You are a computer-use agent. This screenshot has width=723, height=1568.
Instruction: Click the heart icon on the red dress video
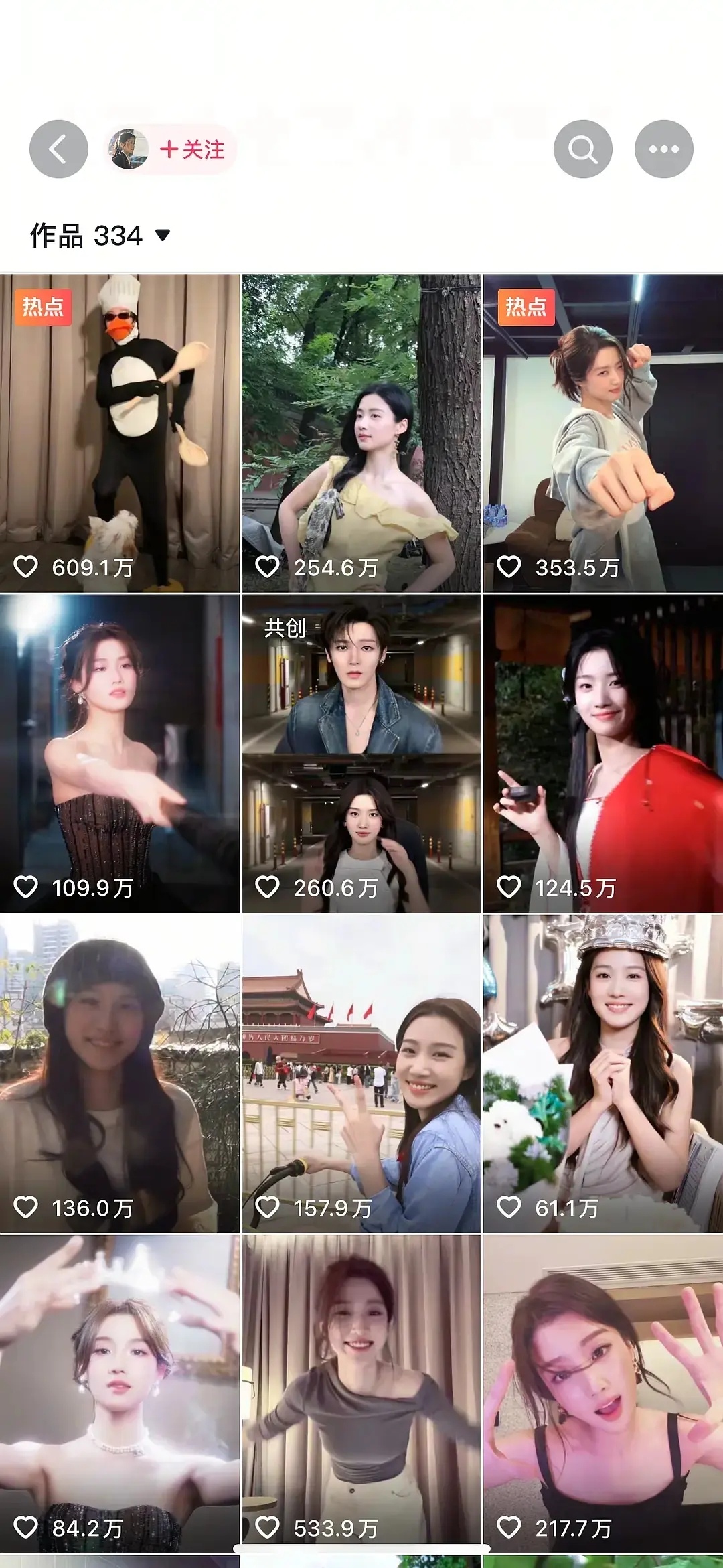pyautogui.click(x=509, y=885)
